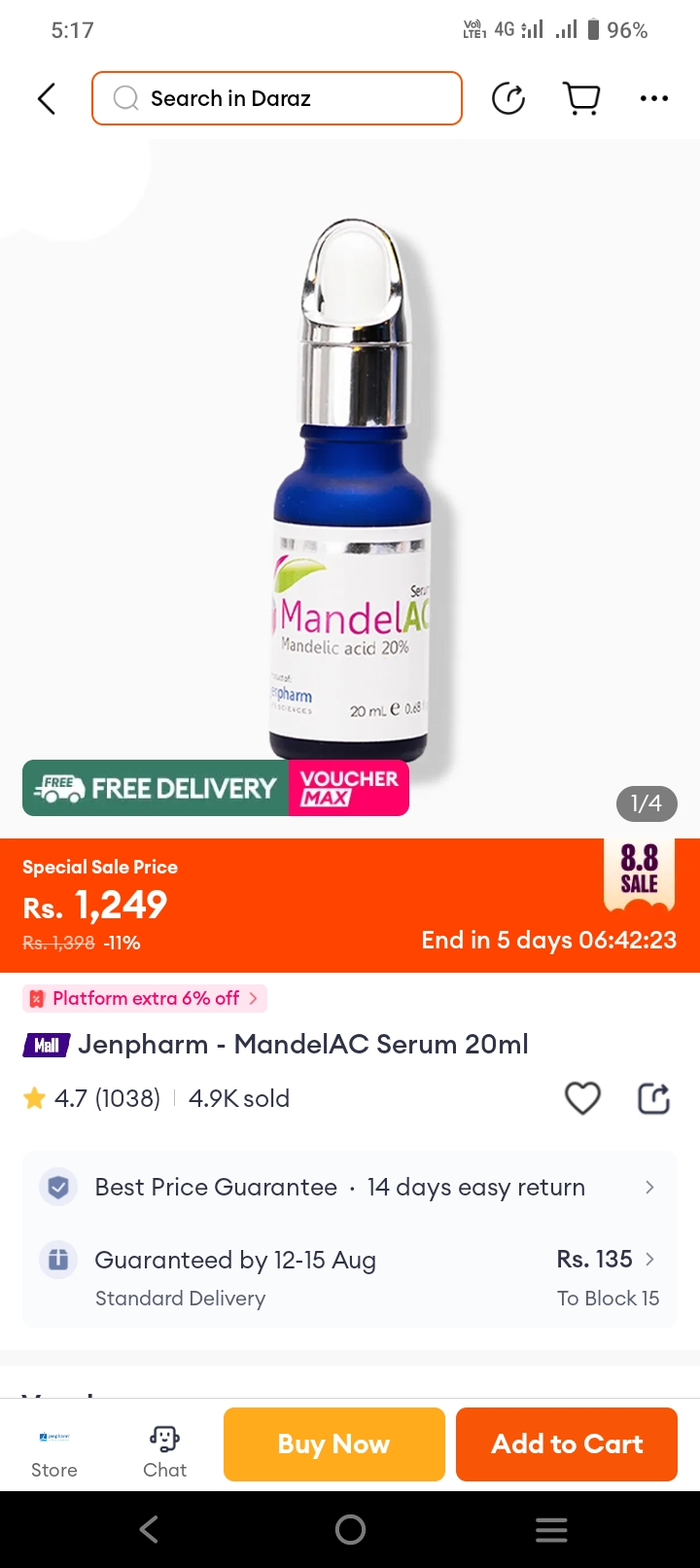Image resolution: width=700 pixels, height=1568 pixels.
Task: Open the shopping cart icon
Action: (581, 98)
